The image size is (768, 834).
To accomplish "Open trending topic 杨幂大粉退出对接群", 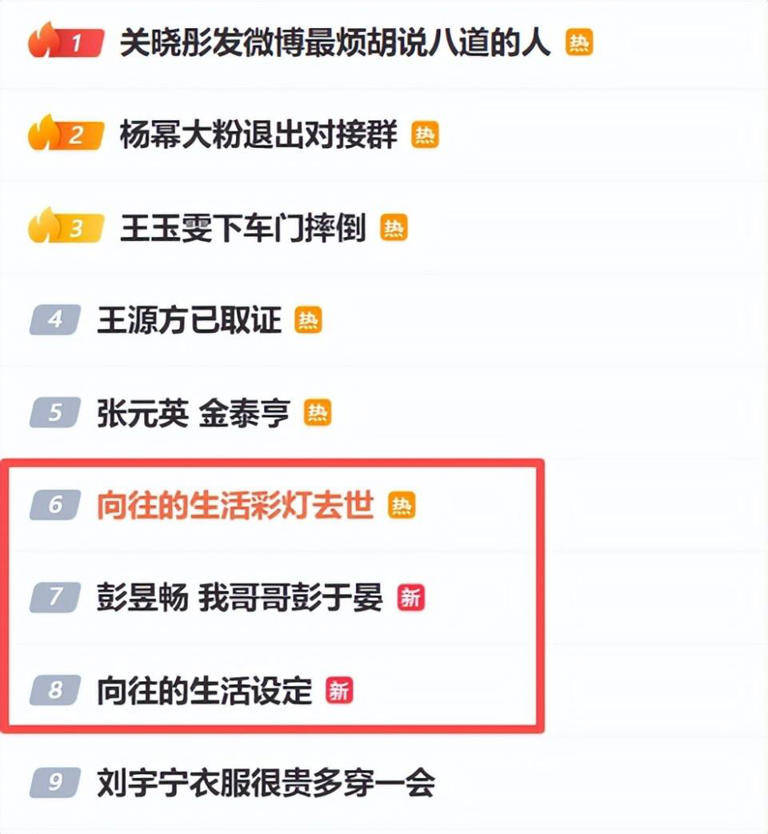I will point(258,135).
